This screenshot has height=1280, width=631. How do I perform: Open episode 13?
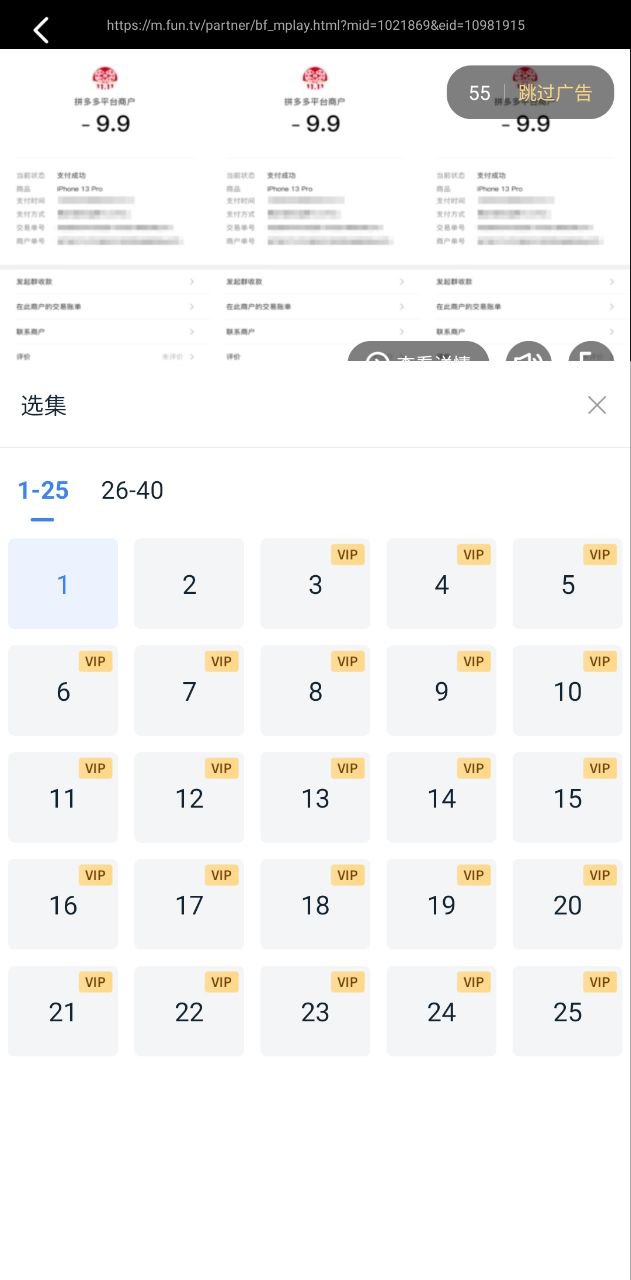315,798
